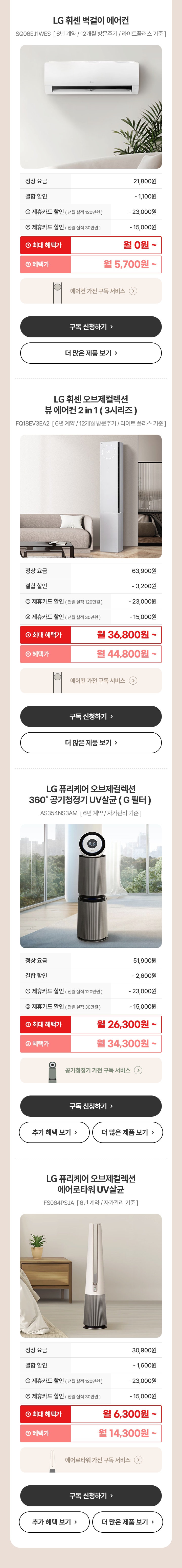Image resolution: width=182 pixels, height=1568 pixels.
Task: Open 에어컨 가전 구독 서비스 under 뷰 에어컨 2 in 1
Action: [x=91, y=681]
